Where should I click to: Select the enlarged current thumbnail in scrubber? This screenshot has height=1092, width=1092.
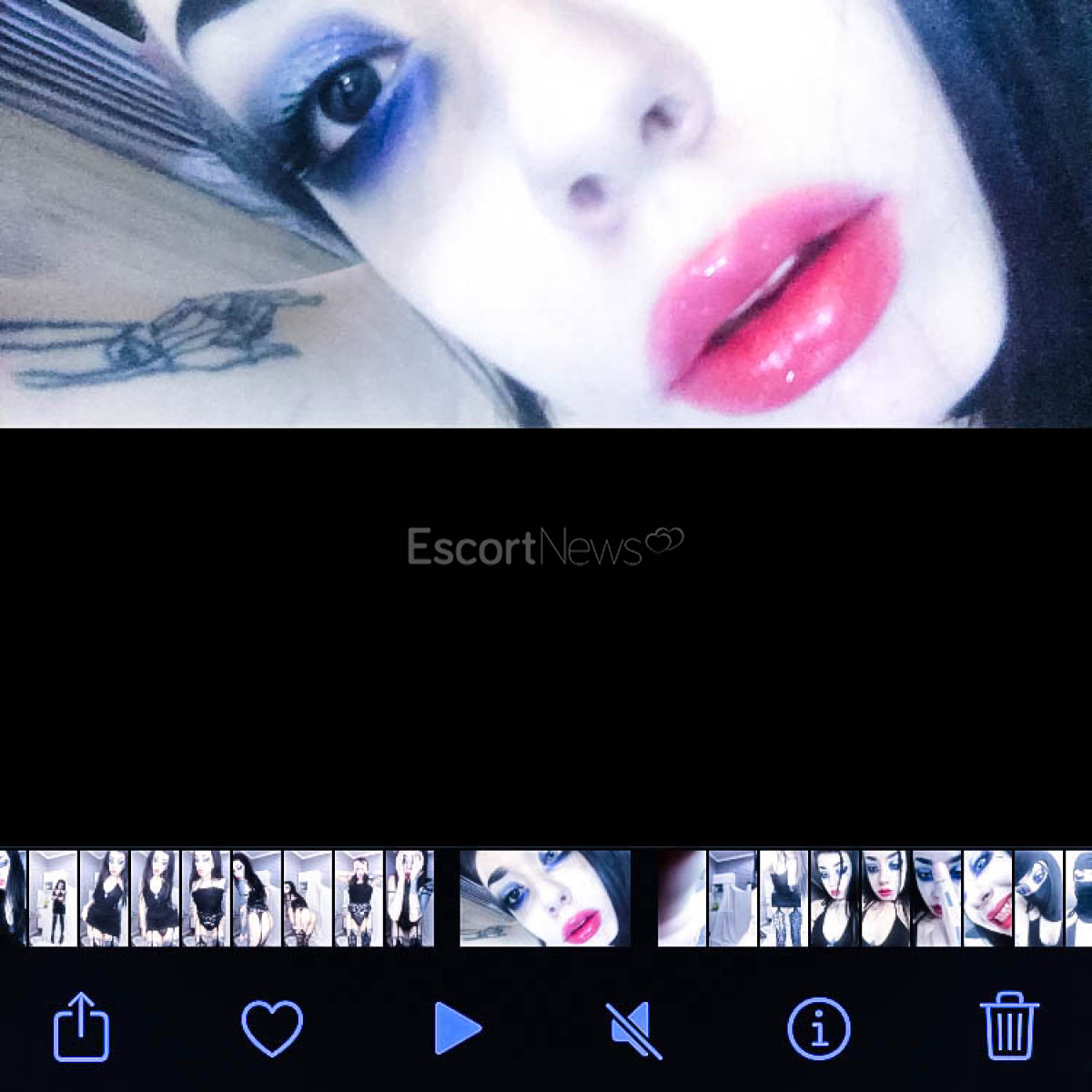[x=545, y=898]
